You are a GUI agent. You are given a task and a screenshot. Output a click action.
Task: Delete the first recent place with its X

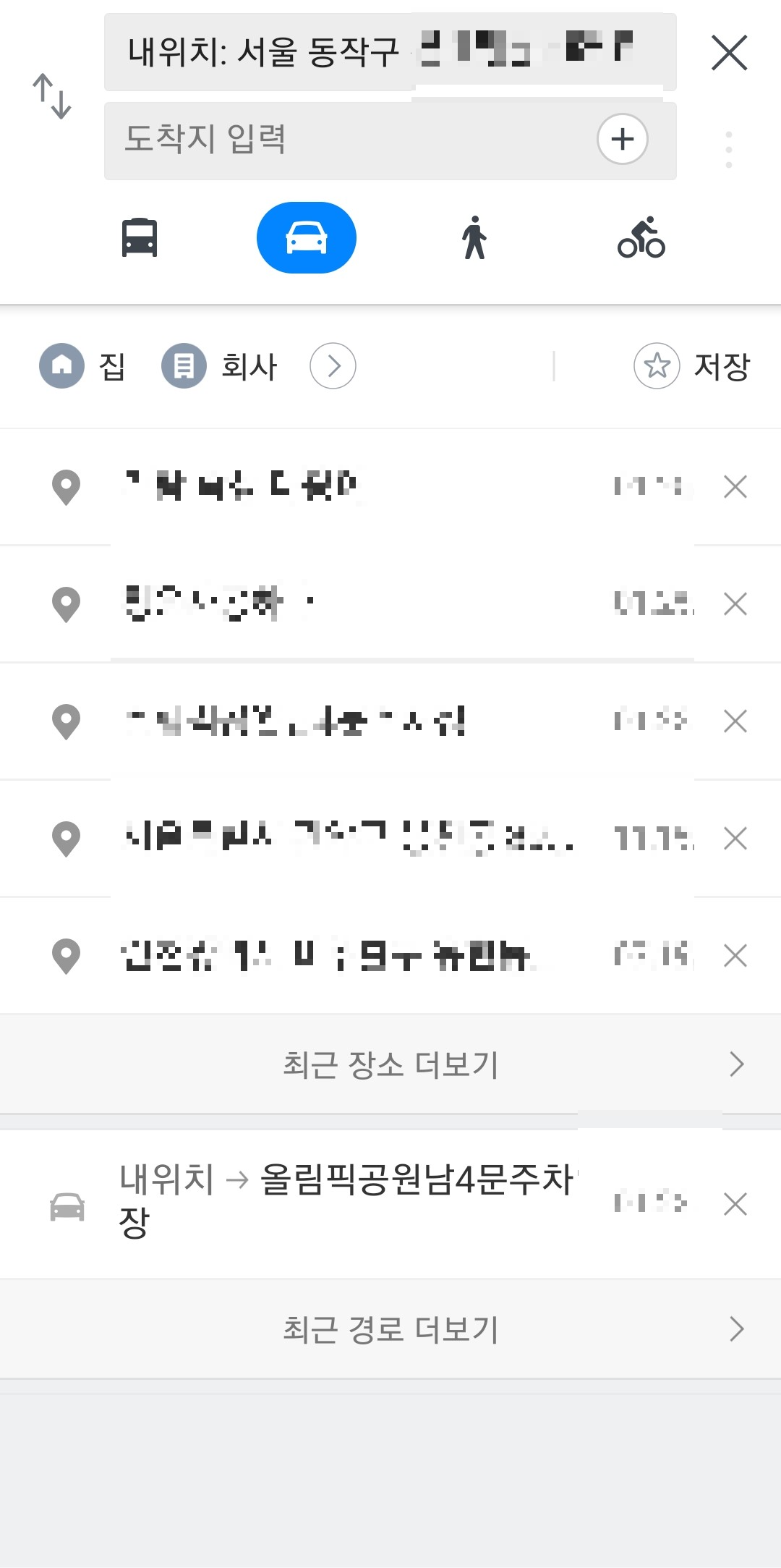pos(735,486)
